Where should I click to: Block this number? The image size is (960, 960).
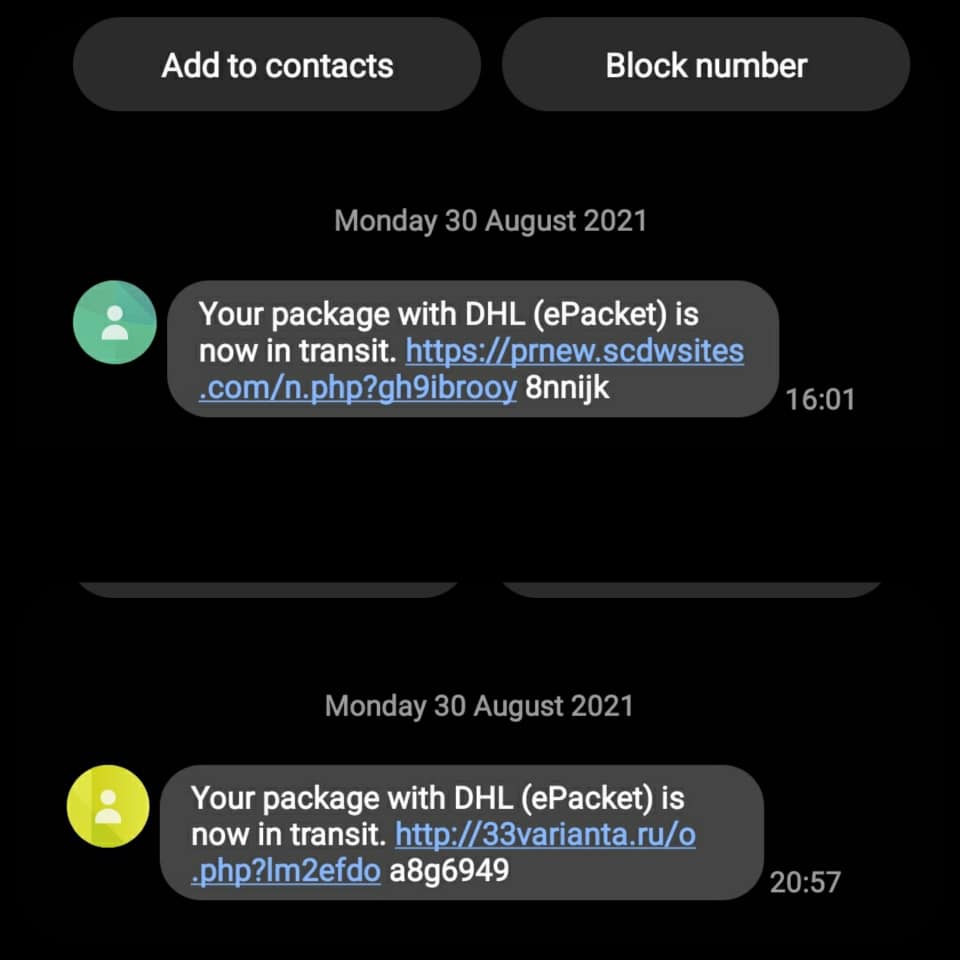706,66
